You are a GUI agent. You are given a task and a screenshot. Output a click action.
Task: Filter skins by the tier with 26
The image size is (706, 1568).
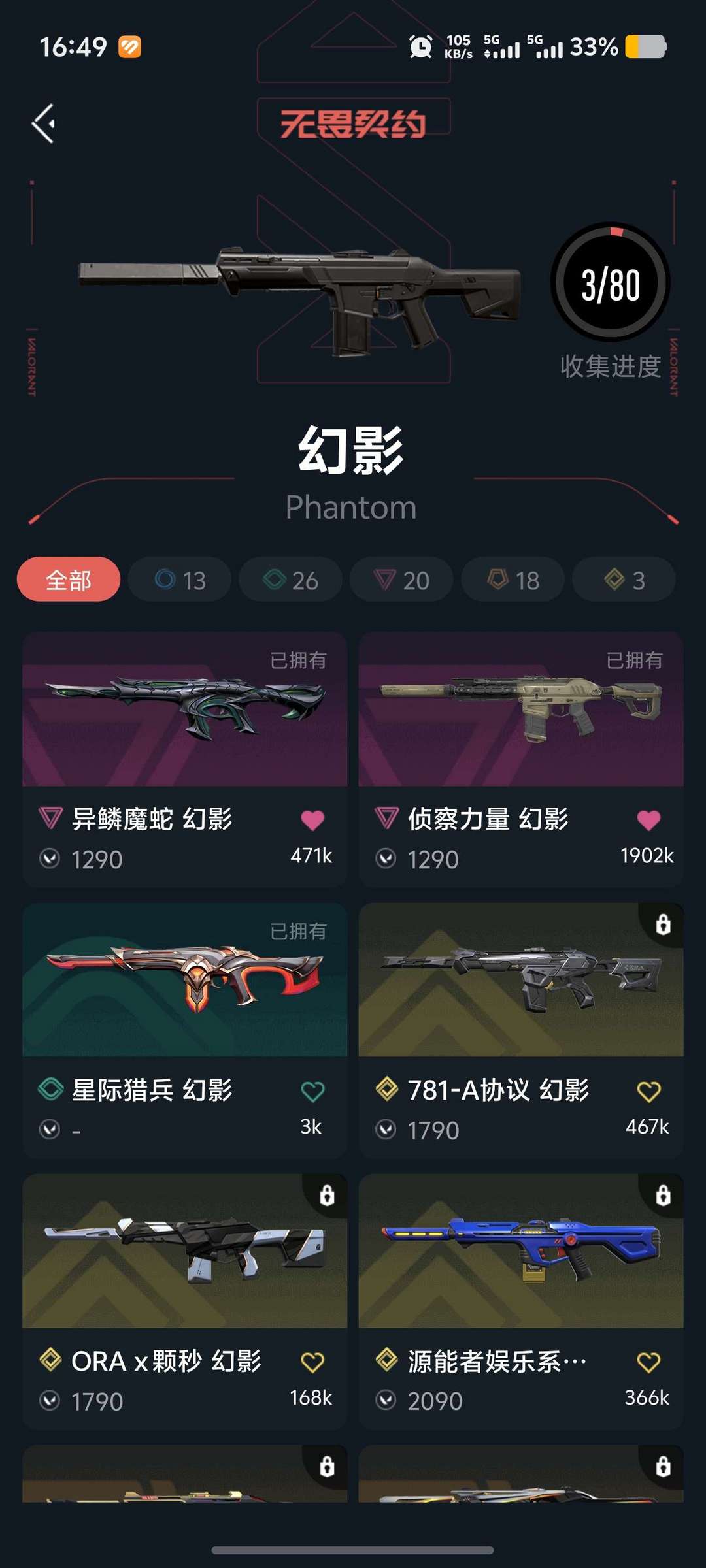point(291,580)
